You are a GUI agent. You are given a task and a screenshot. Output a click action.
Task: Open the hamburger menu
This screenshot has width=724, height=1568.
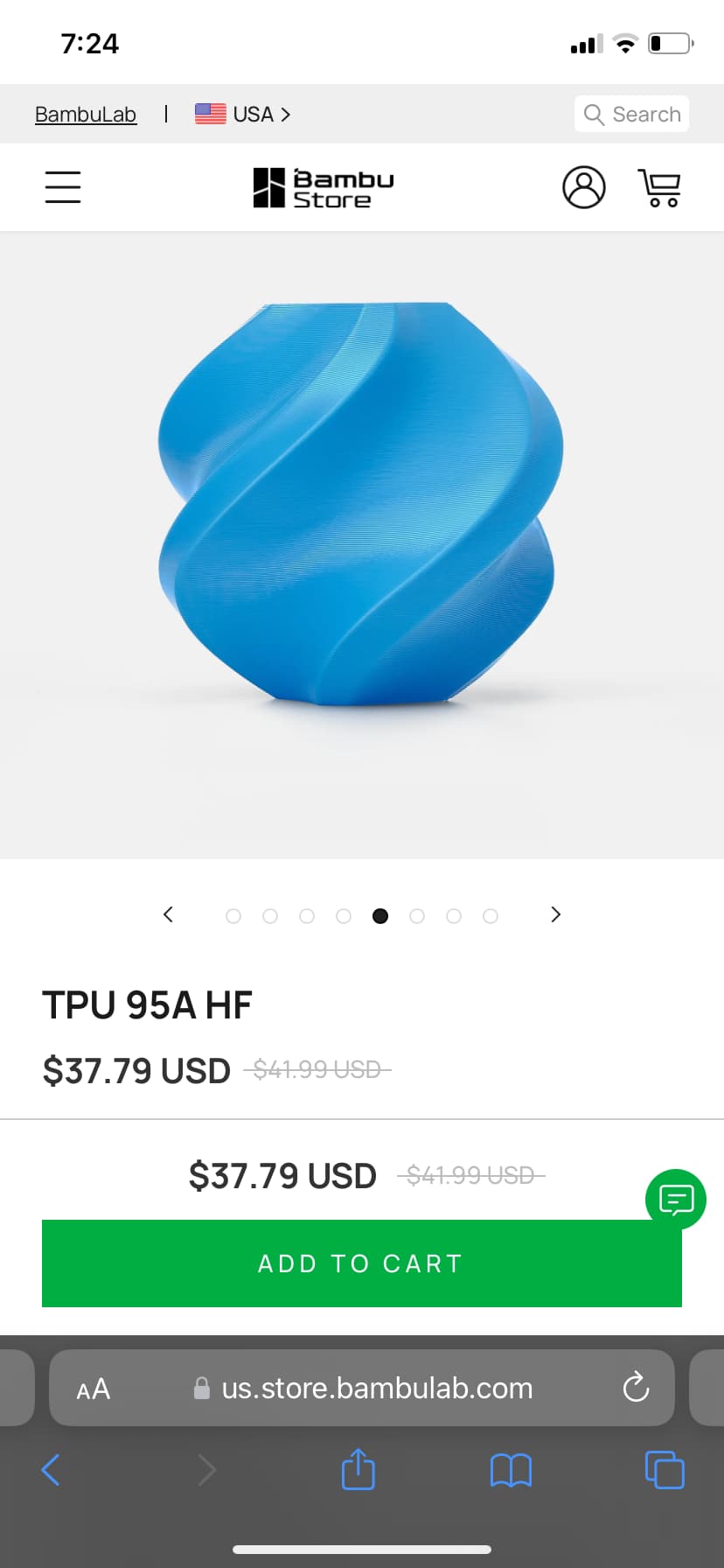[63, 187]
